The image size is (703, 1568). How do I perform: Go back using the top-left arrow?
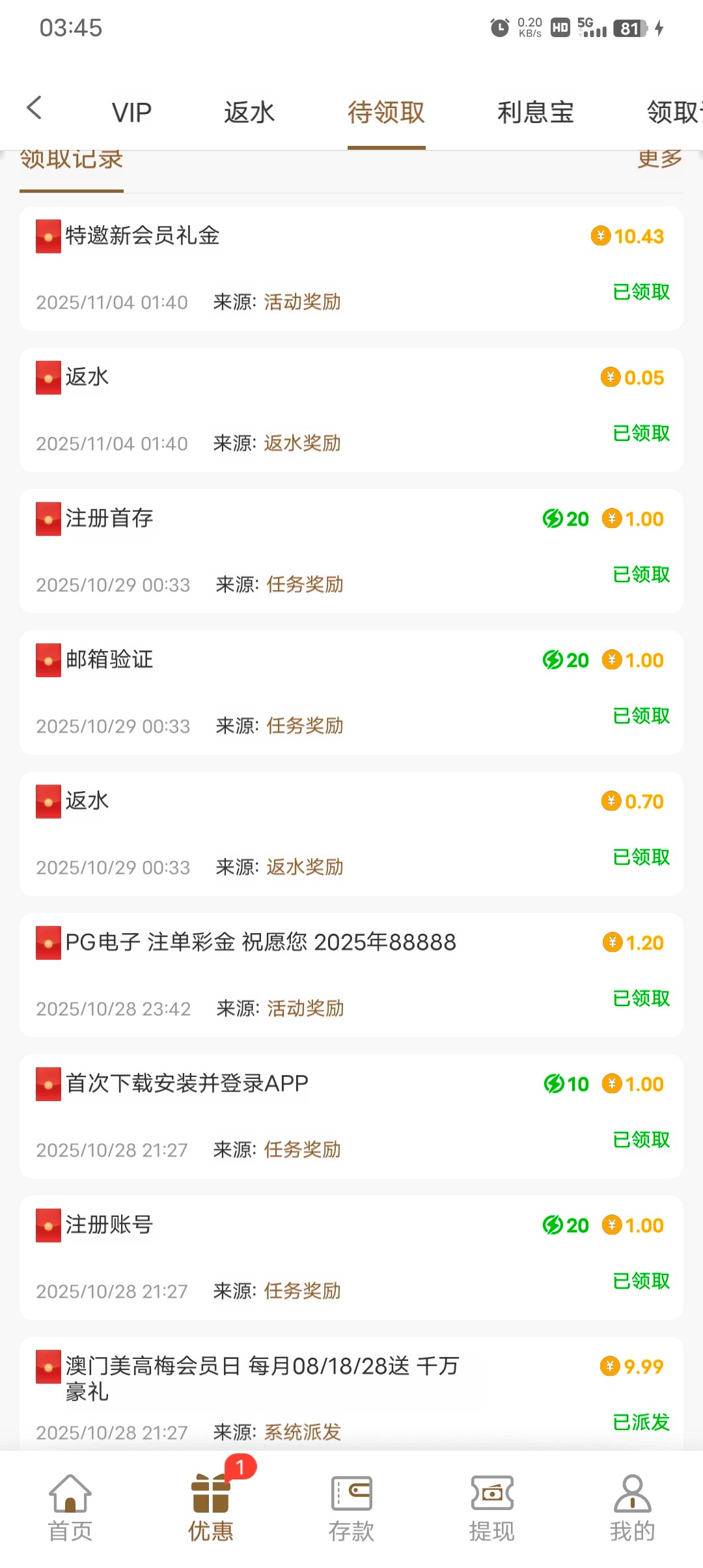34,109
